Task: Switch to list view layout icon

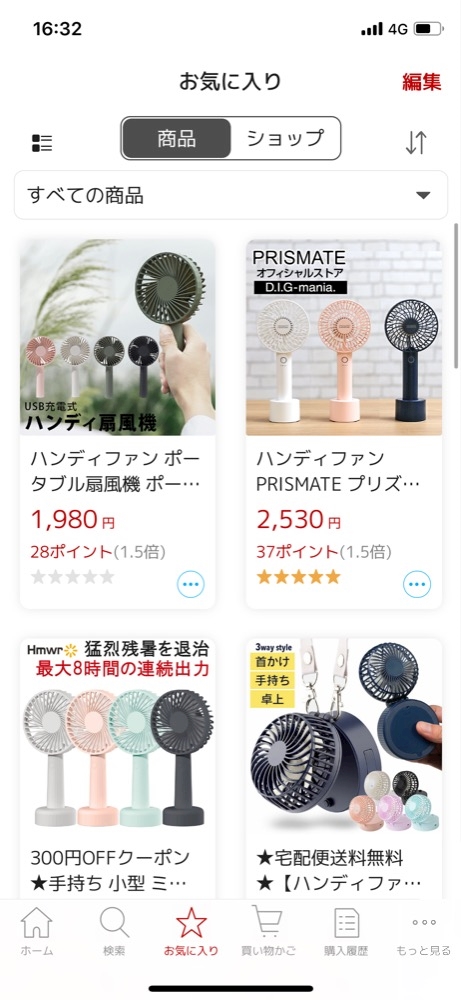Action: point(42,143)
